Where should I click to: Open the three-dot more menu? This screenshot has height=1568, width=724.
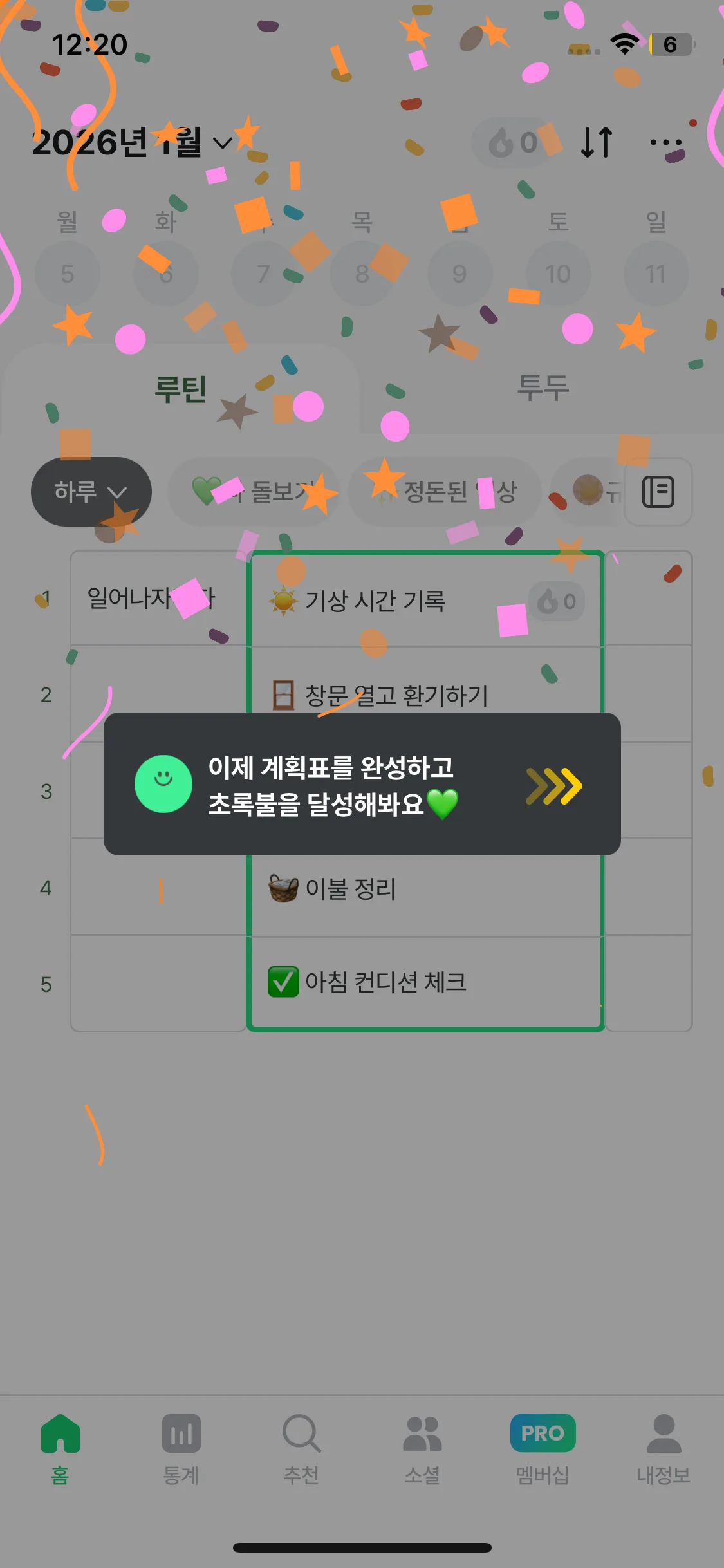[x=665, y=142]
